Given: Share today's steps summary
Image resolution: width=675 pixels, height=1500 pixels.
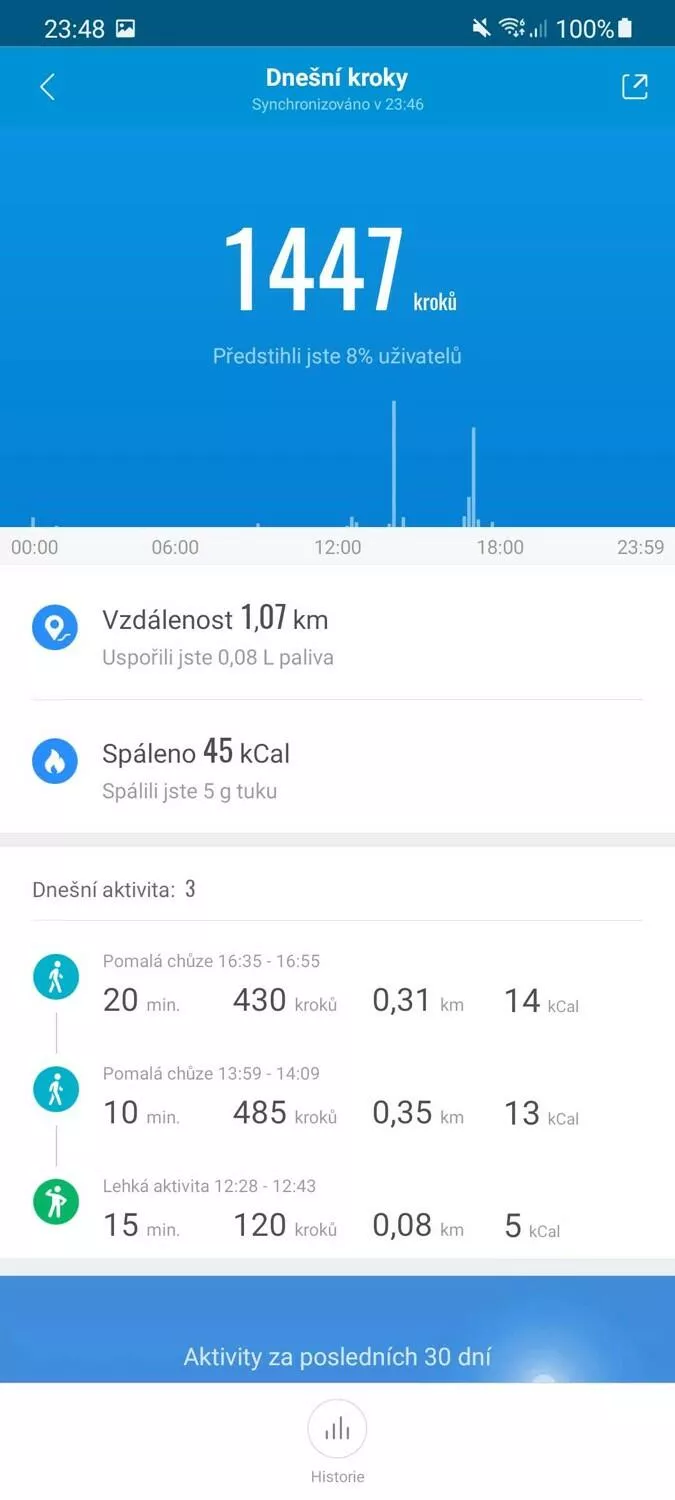Looking at the screenshot, I should coord(635,87).
